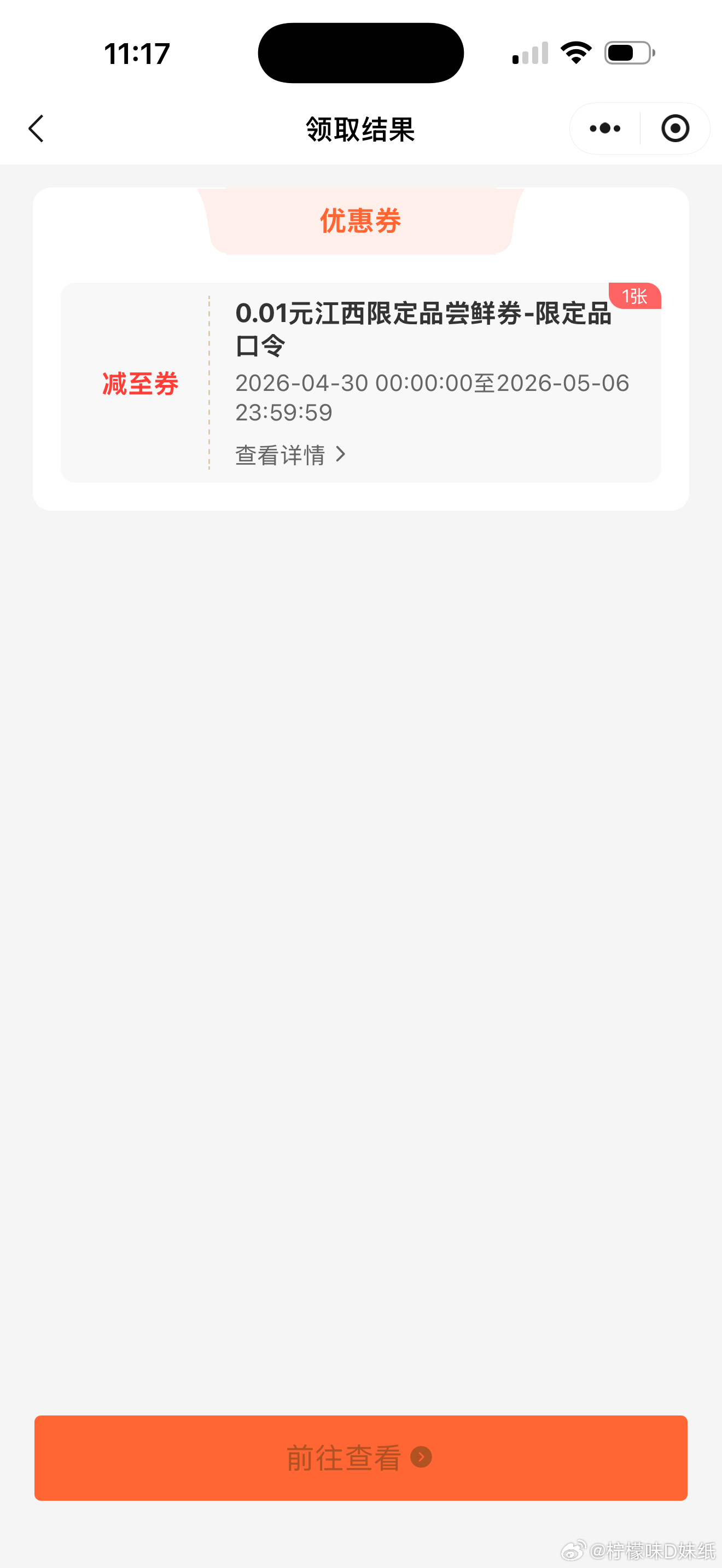Open the mini program more options menu
Viewport: 722px width, 1568px height.
pos(605,128)
